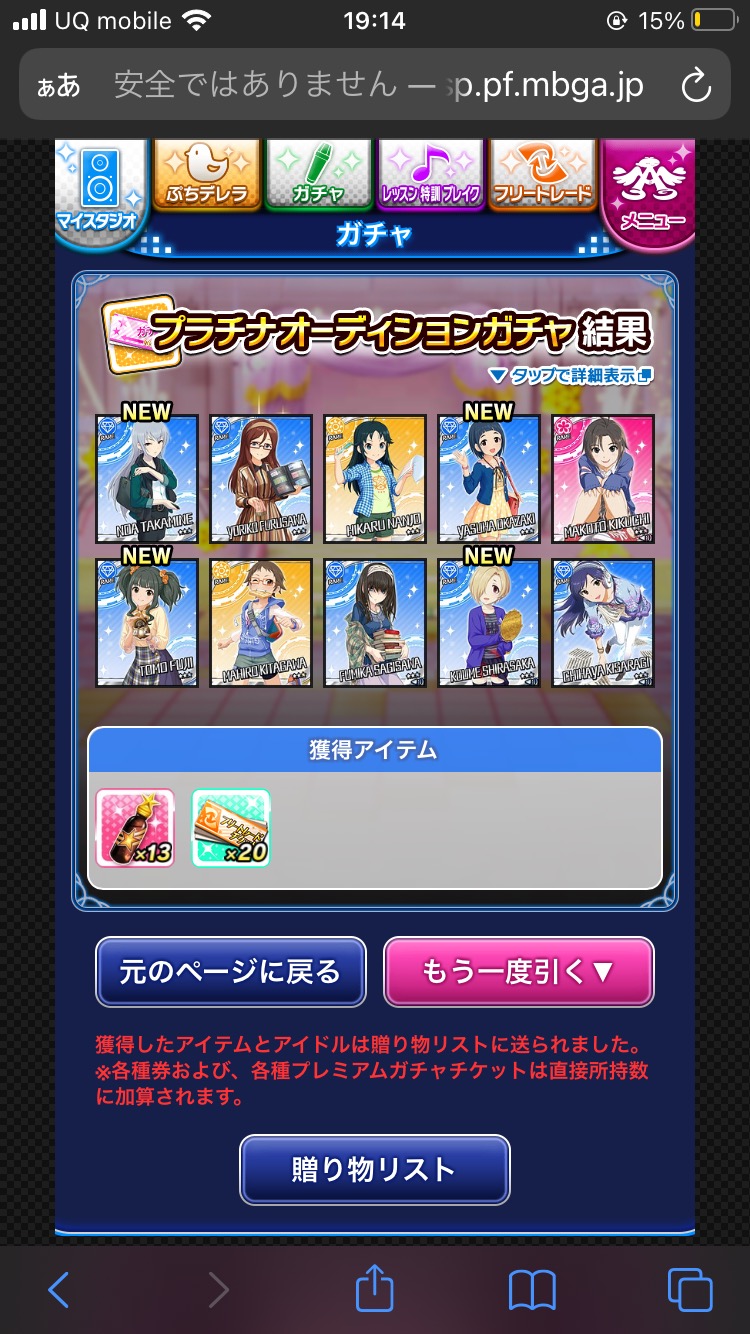Tap タップで詳細表示 to show details
This screenshot has width=750, height=1334.
point(570,376)
